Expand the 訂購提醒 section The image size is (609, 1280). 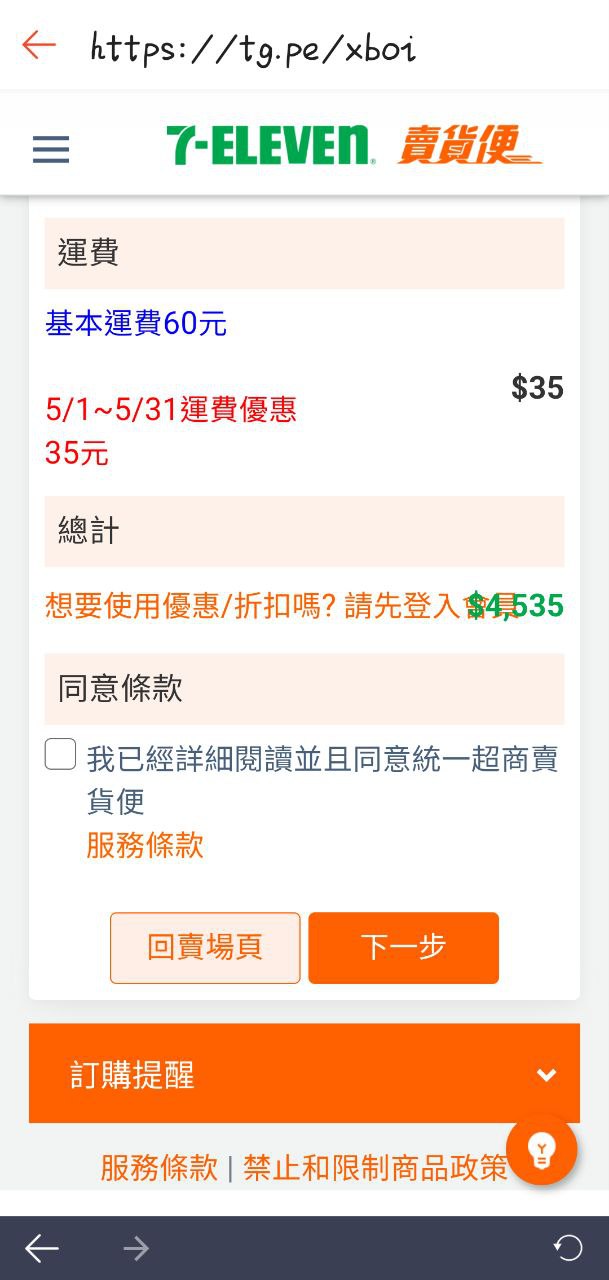coord(304,1074)
